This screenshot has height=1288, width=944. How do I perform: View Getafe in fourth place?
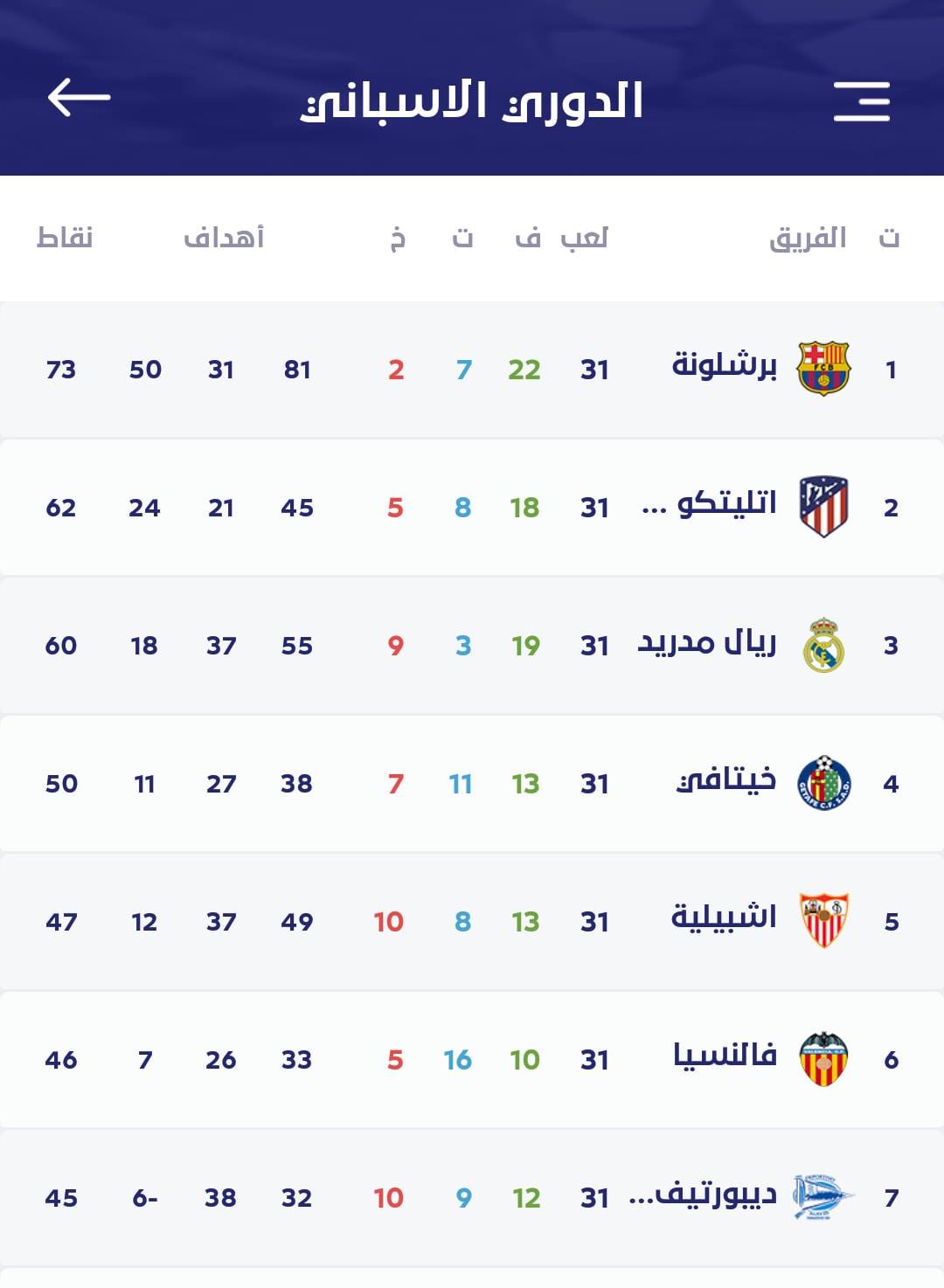click(472, 784)
